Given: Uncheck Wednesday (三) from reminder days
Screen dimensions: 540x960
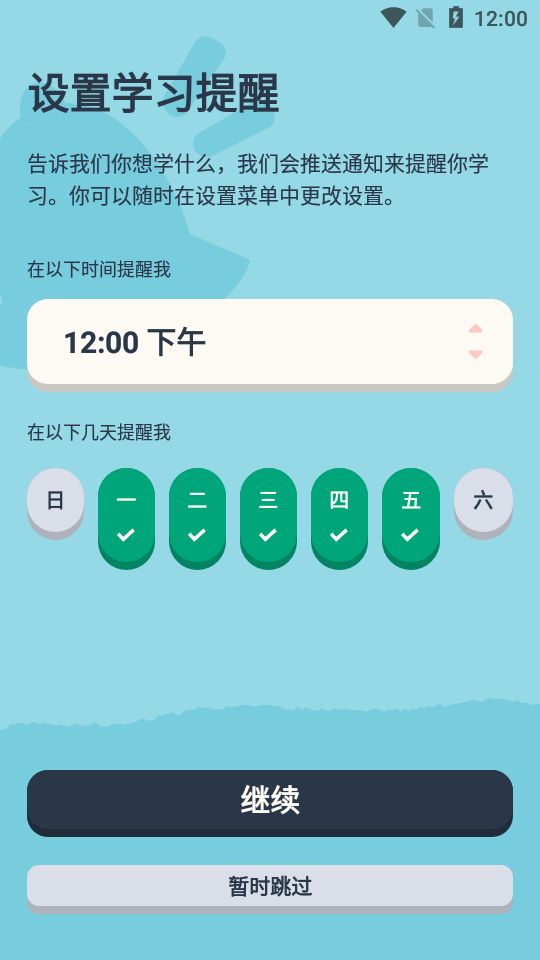Looking at the screenshot, I should pos(268,516).
